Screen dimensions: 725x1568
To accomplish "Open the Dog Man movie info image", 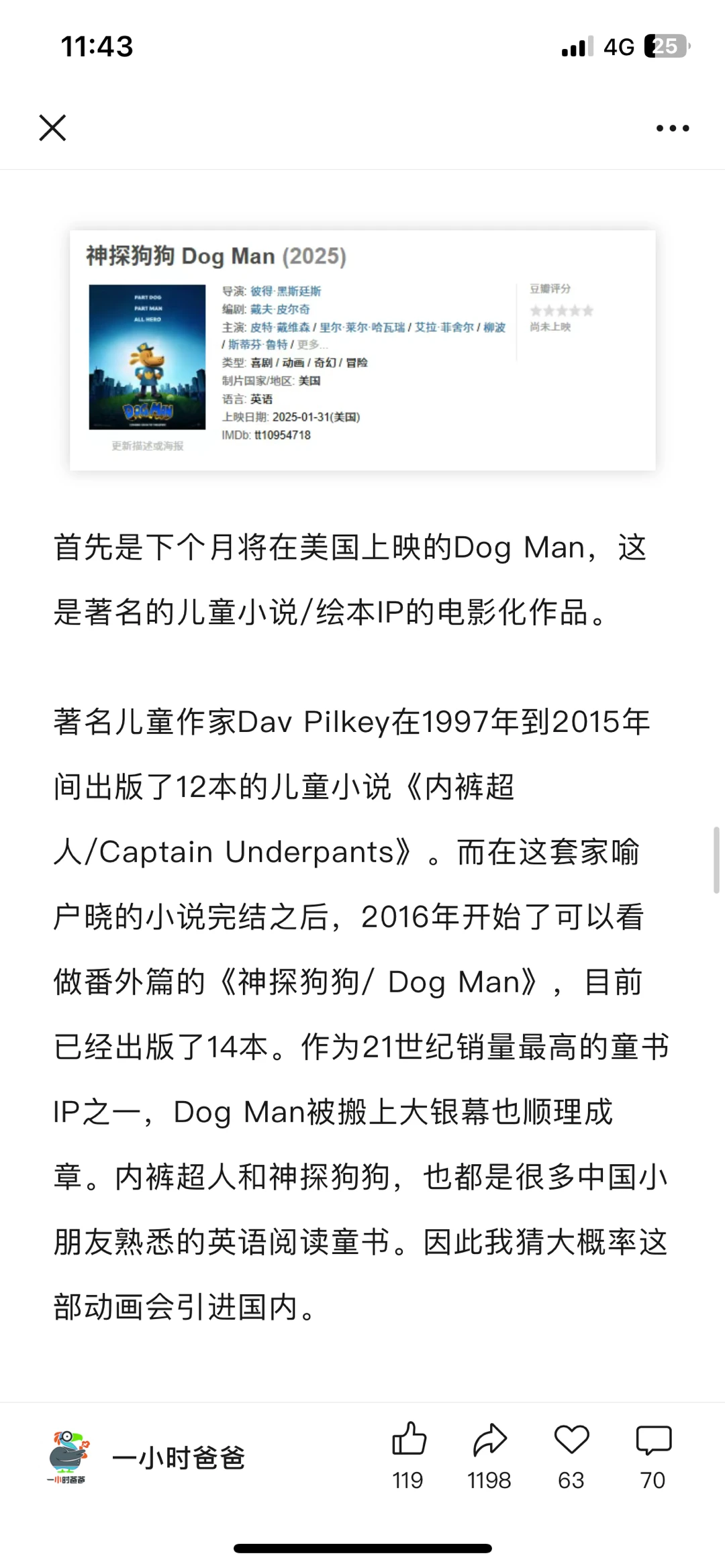I will coord(362,350).
